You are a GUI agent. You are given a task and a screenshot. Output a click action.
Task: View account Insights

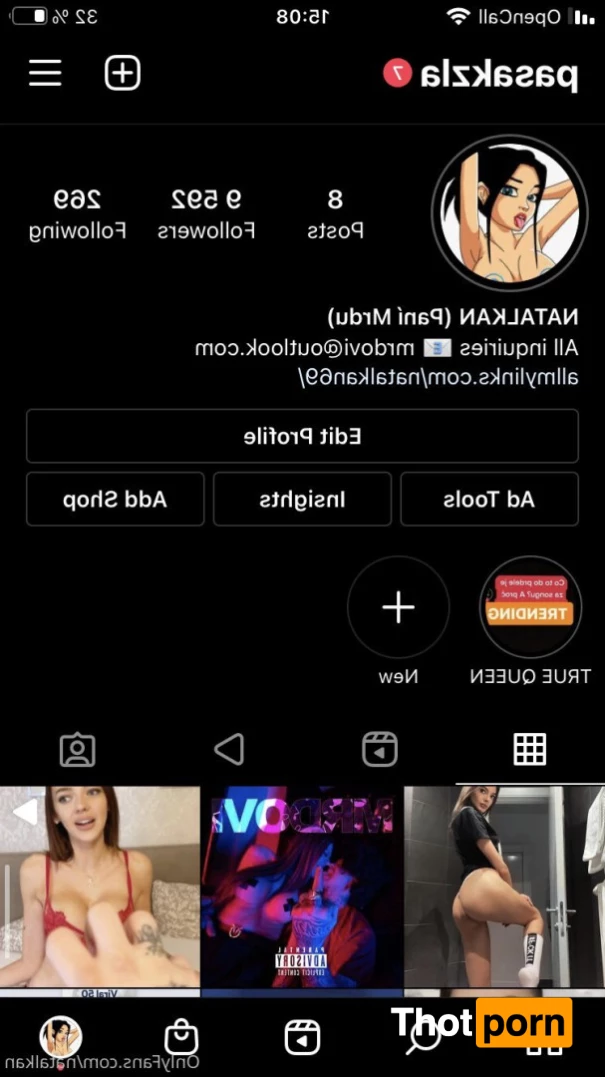[x=302, y=499]
